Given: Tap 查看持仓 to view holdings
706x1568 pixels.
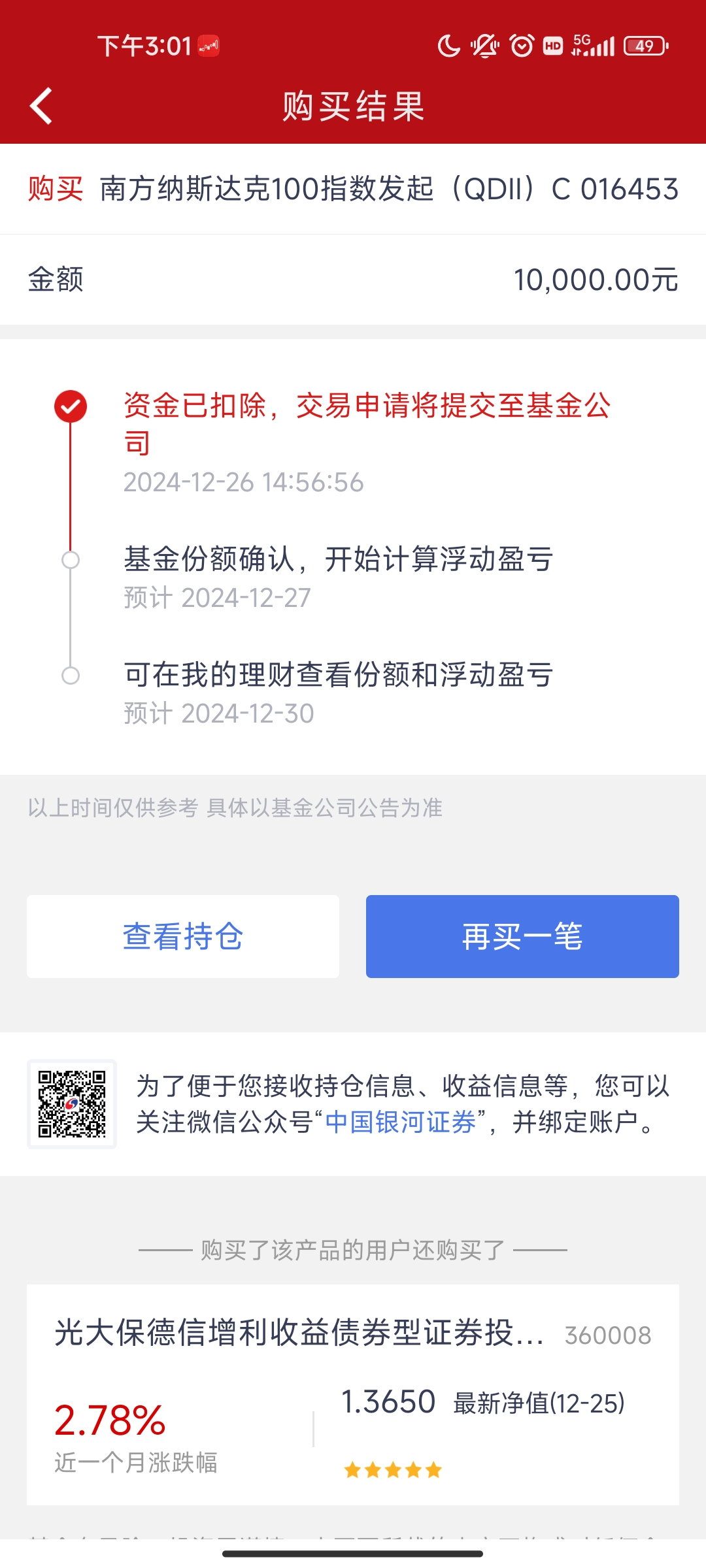Looking at the screenshot, I should (x=183, y=936).
